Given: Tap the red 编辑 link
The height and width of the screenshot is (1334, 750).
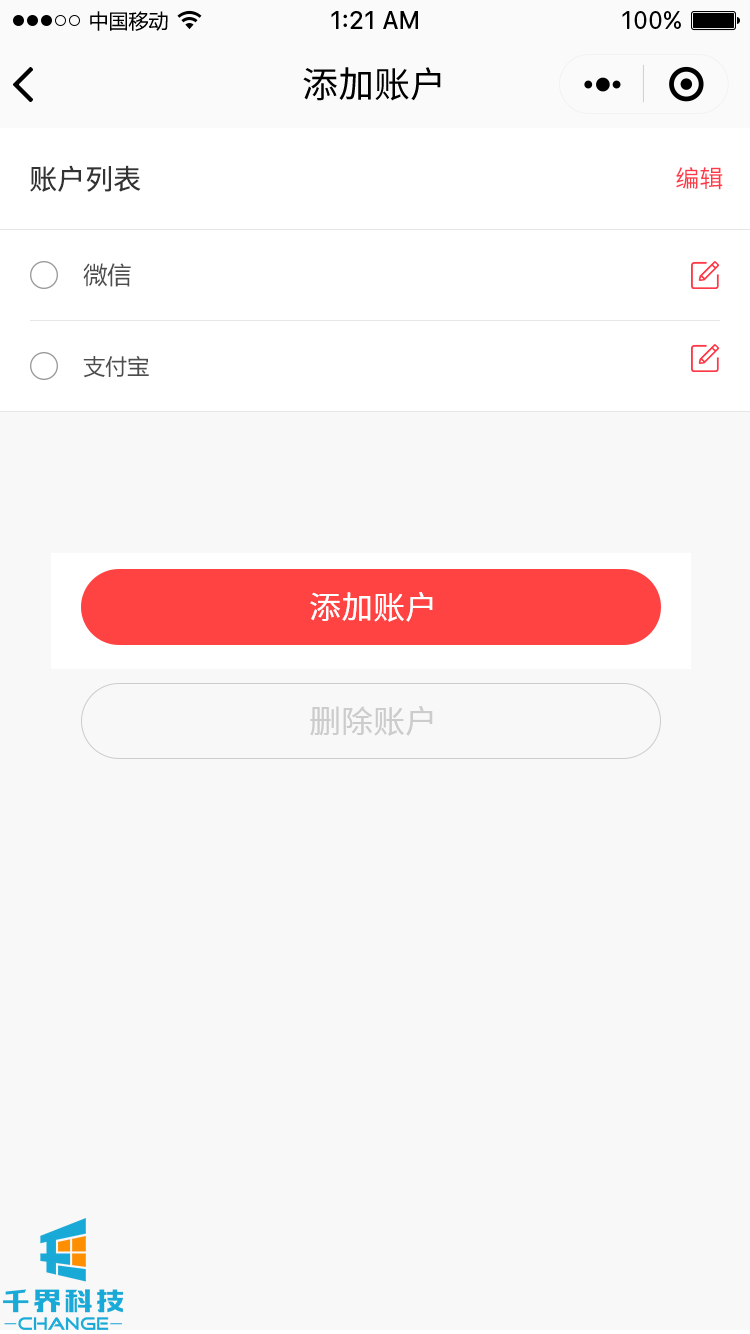Looking at the screenshot, I should pos(699,179).
